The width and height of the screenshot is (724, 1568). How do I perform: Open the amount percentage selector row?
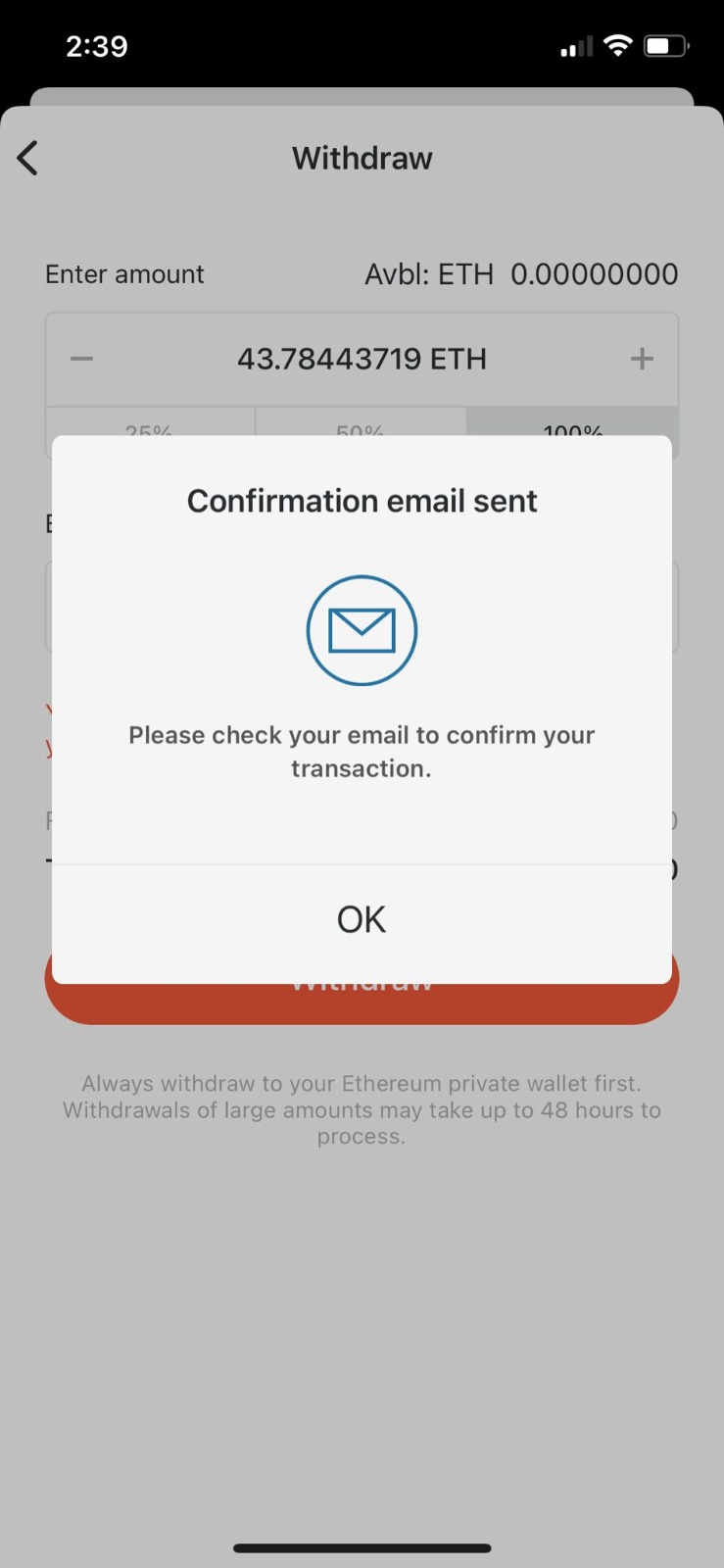tap(361, 432)
